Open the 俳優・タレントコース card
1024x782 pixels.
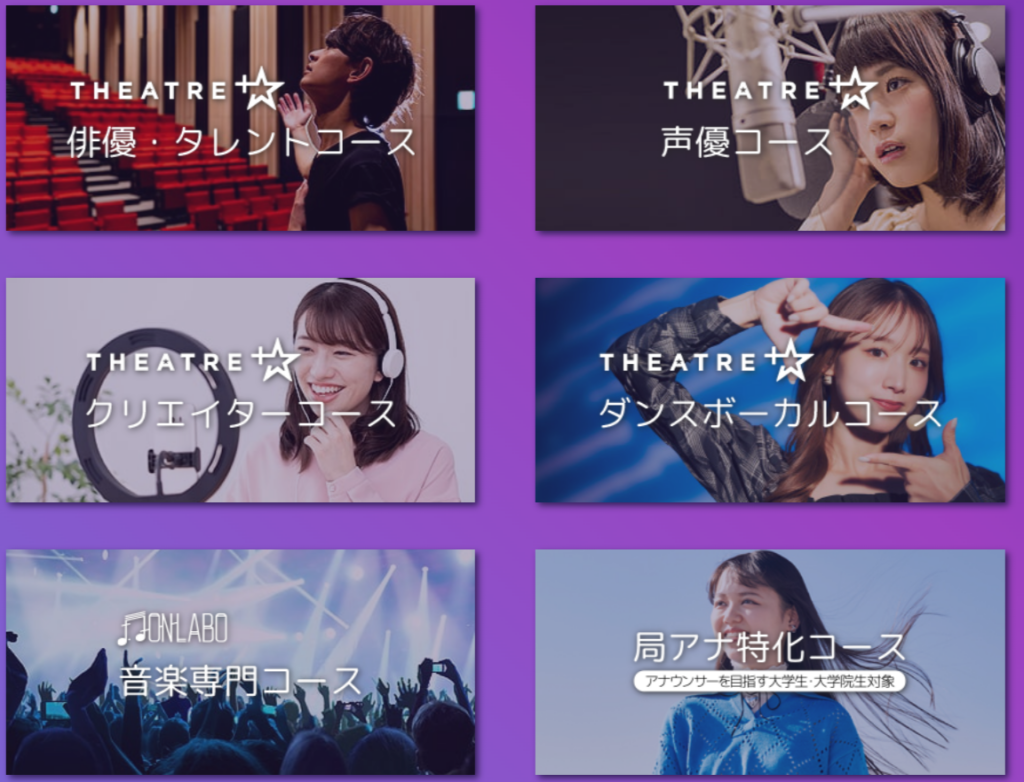coord(240,118)
